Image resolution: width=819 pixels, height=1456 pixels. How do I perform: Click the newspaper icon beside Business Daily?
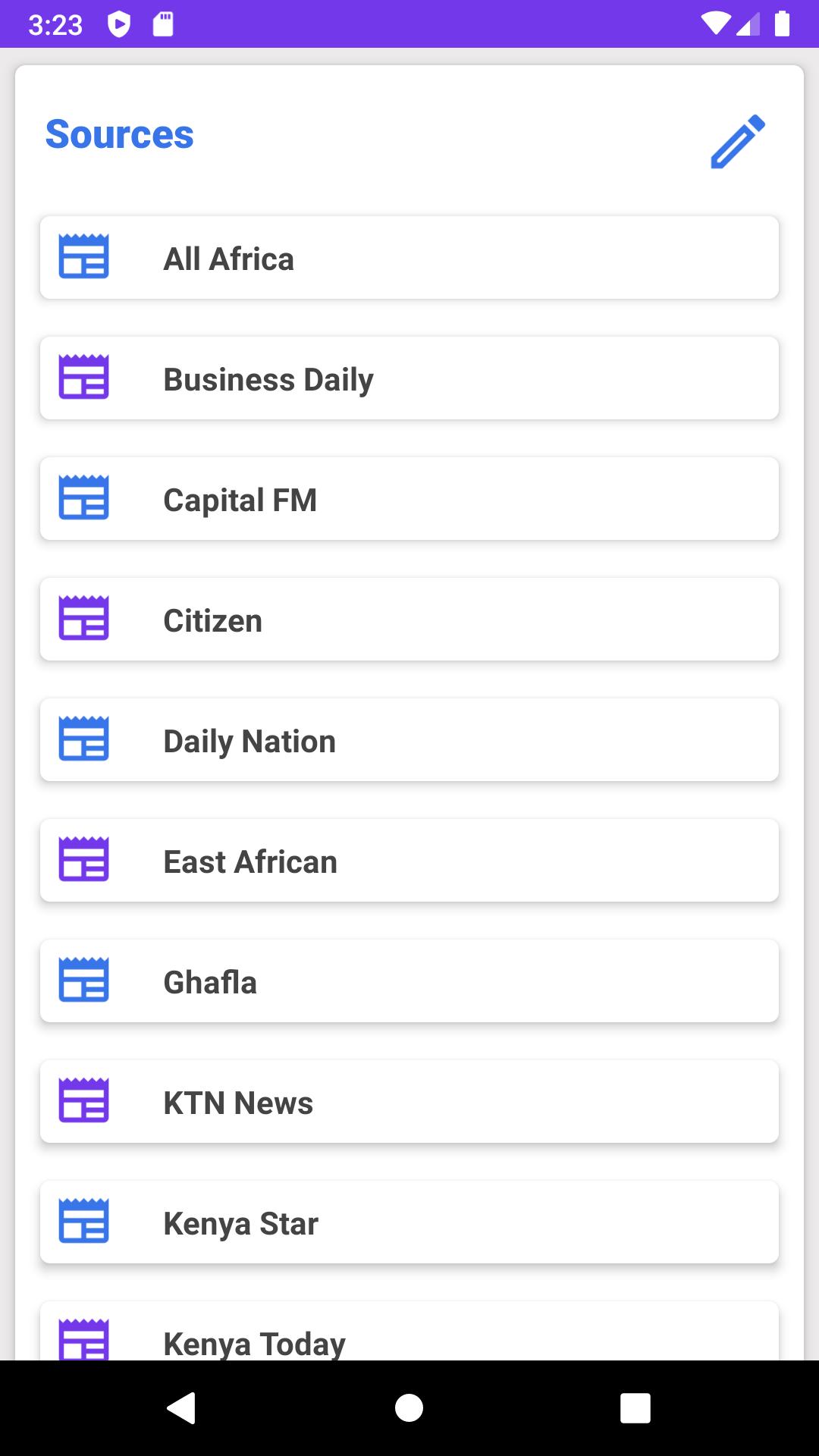pyautogui.click(x=83, y=378)
